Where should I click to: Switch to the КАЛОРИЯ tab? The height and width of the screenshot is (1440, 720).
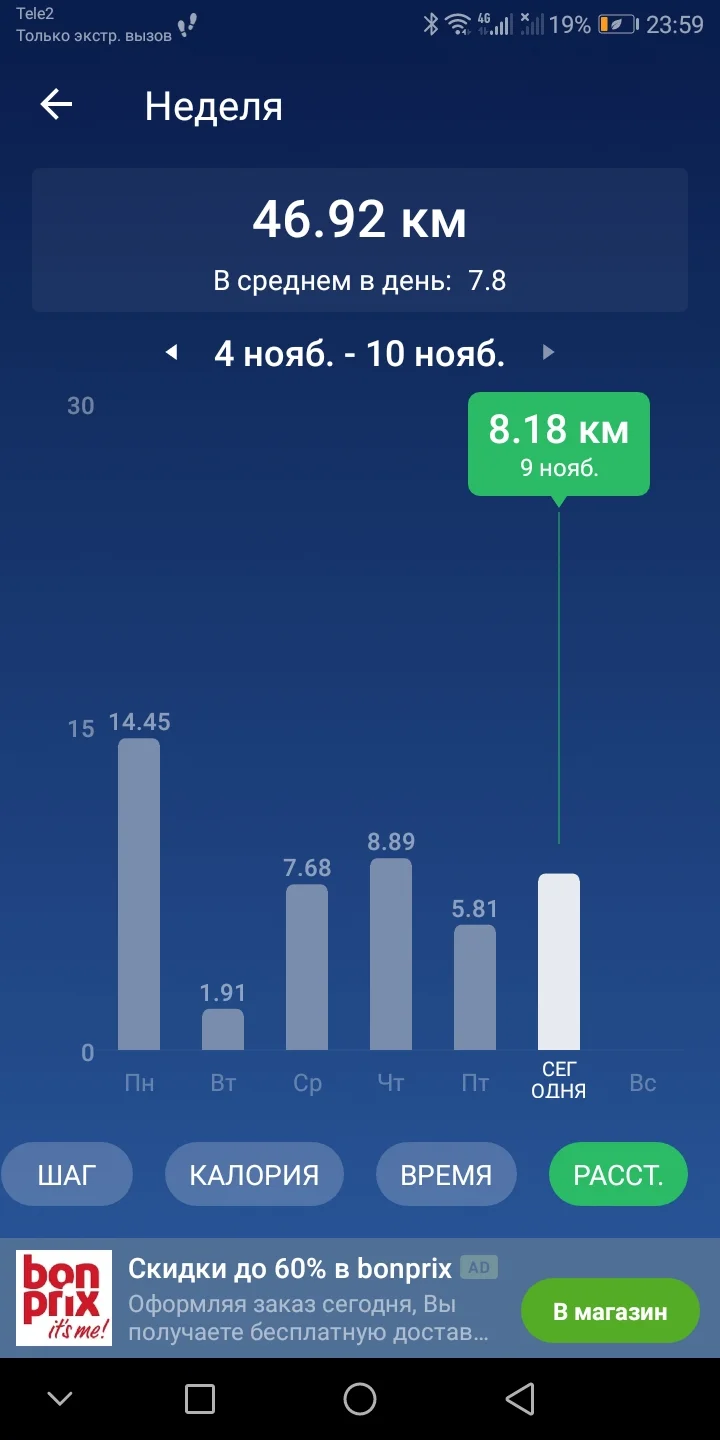coord(254,1175)
